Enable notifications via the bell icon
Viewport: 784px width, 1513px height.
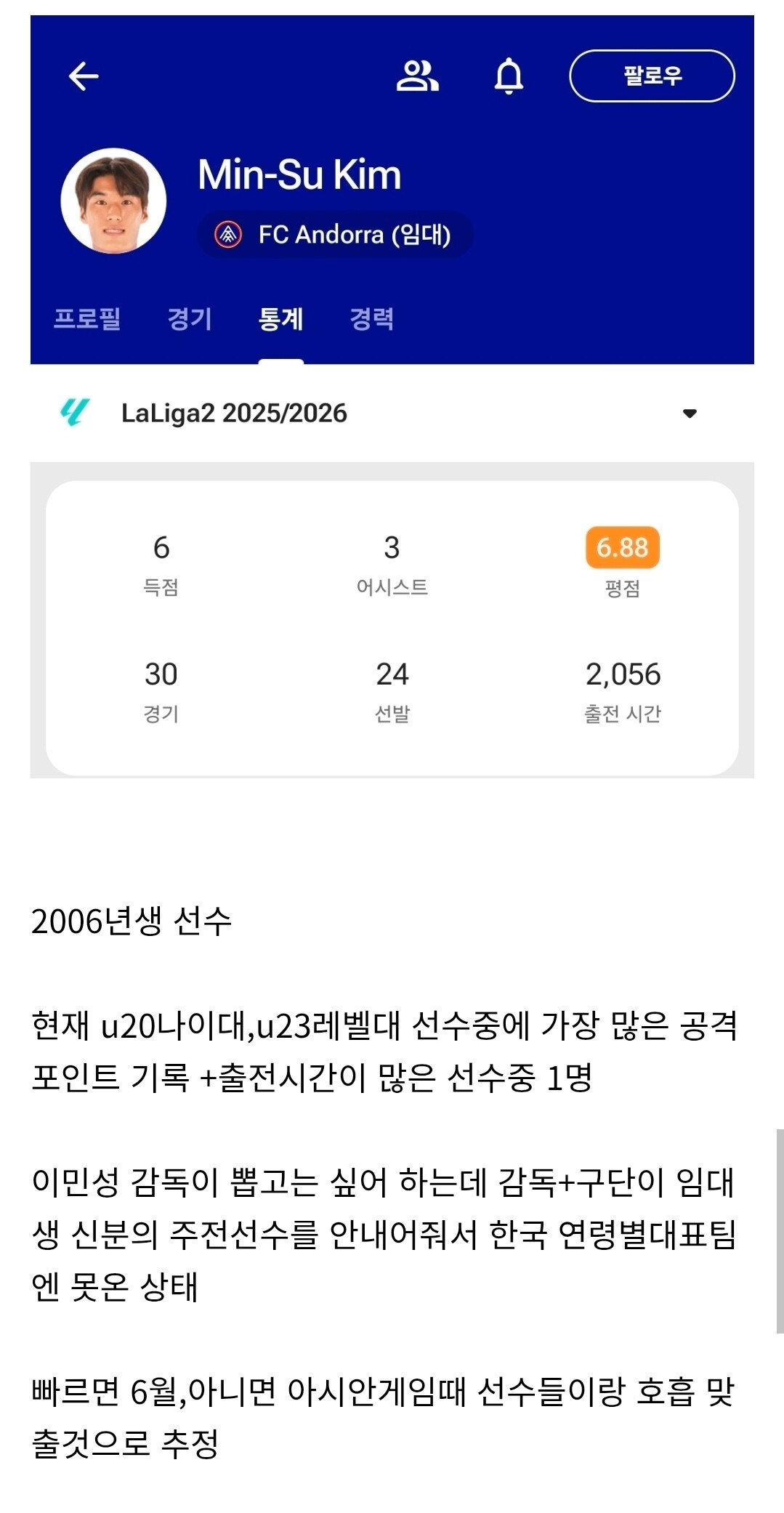click(509, 76)
